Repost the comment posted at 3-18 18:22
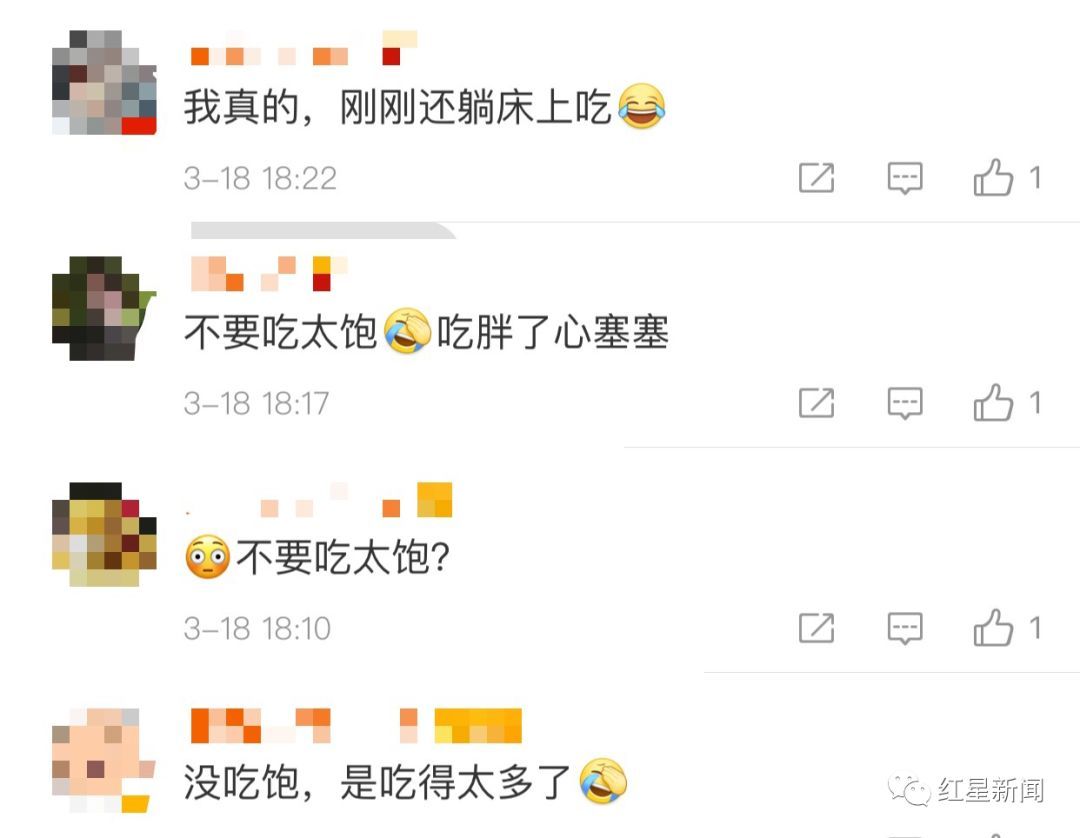 [x=816, y=179]
